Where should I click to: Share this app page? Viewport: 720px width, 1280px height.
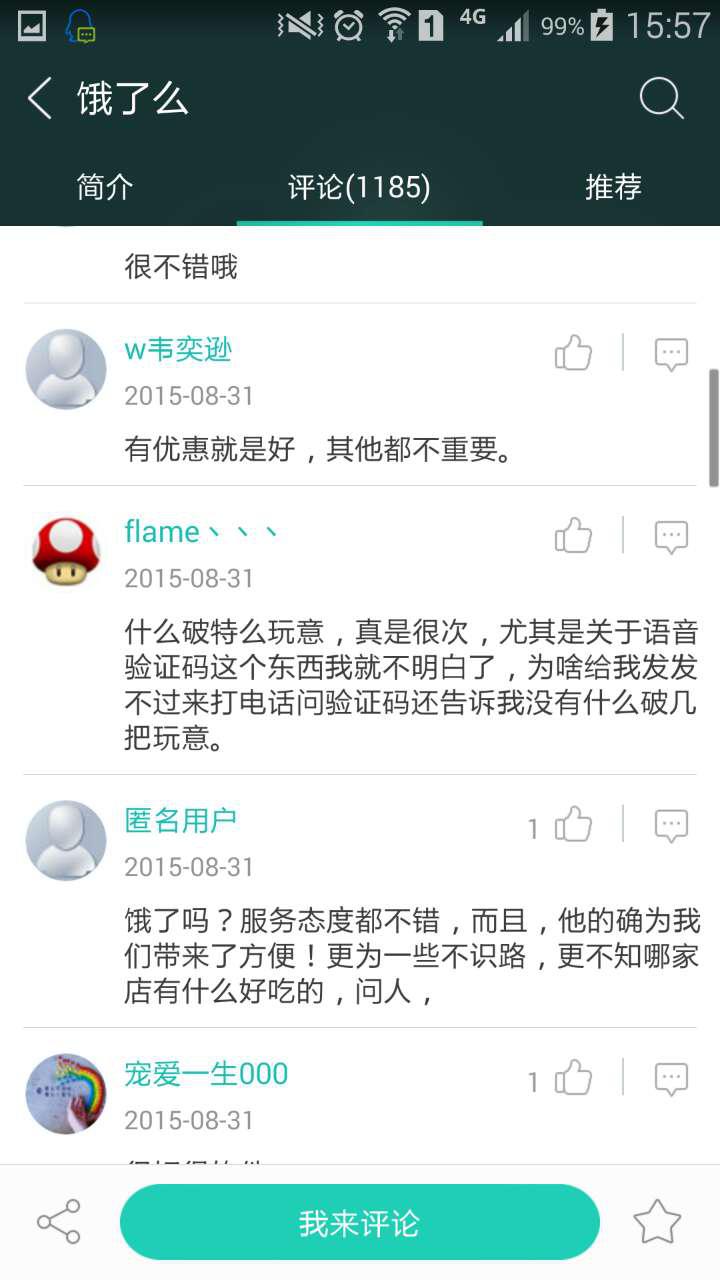(58, 1222)
